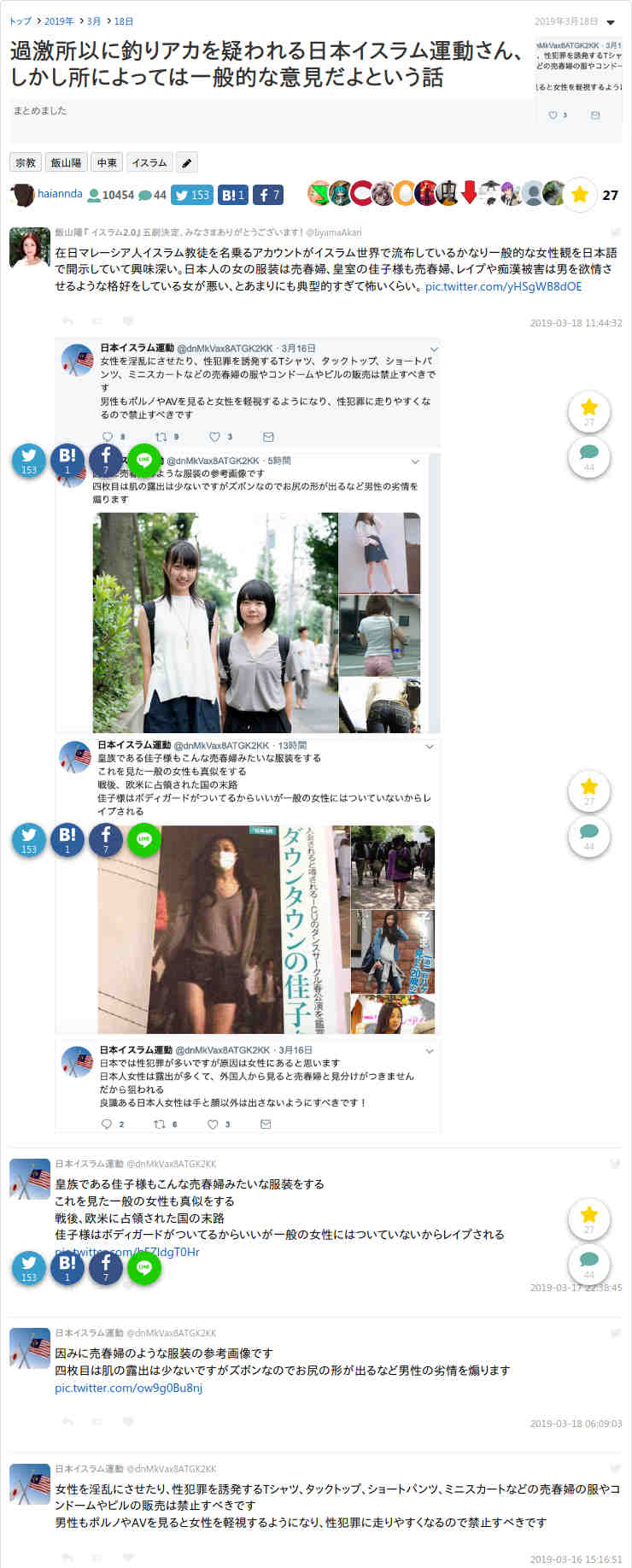
Task: Select the 中東 tag chip
Action: [x=107, y=162]
